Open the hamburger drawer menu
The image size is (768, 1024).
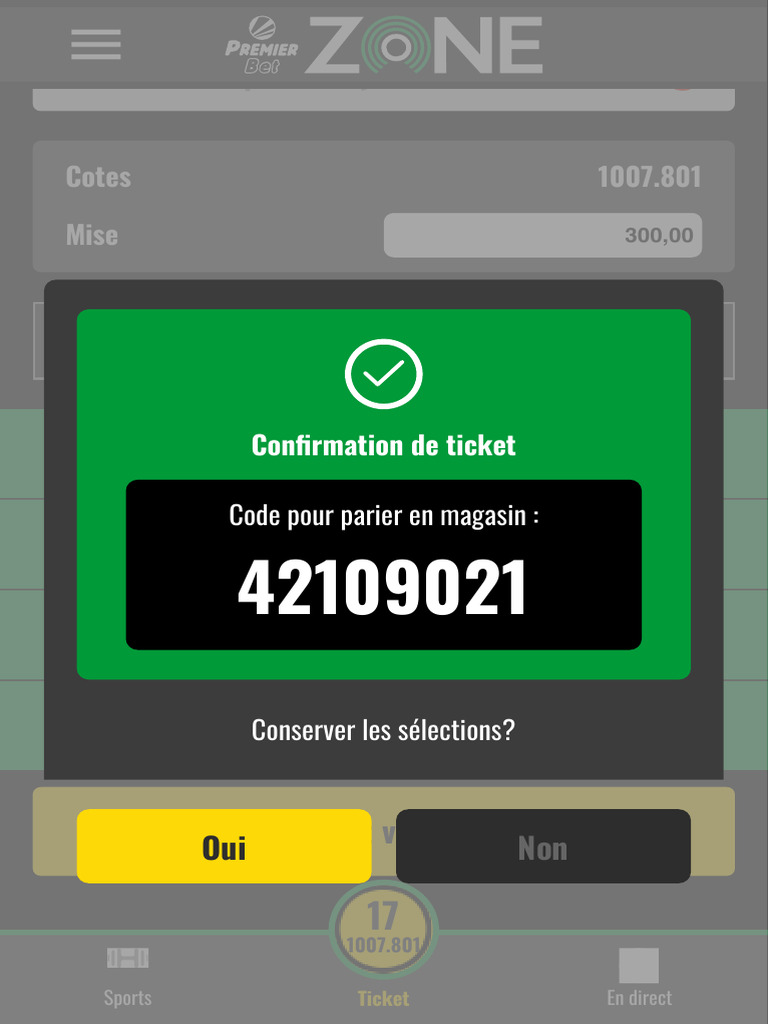coord(96,44)
